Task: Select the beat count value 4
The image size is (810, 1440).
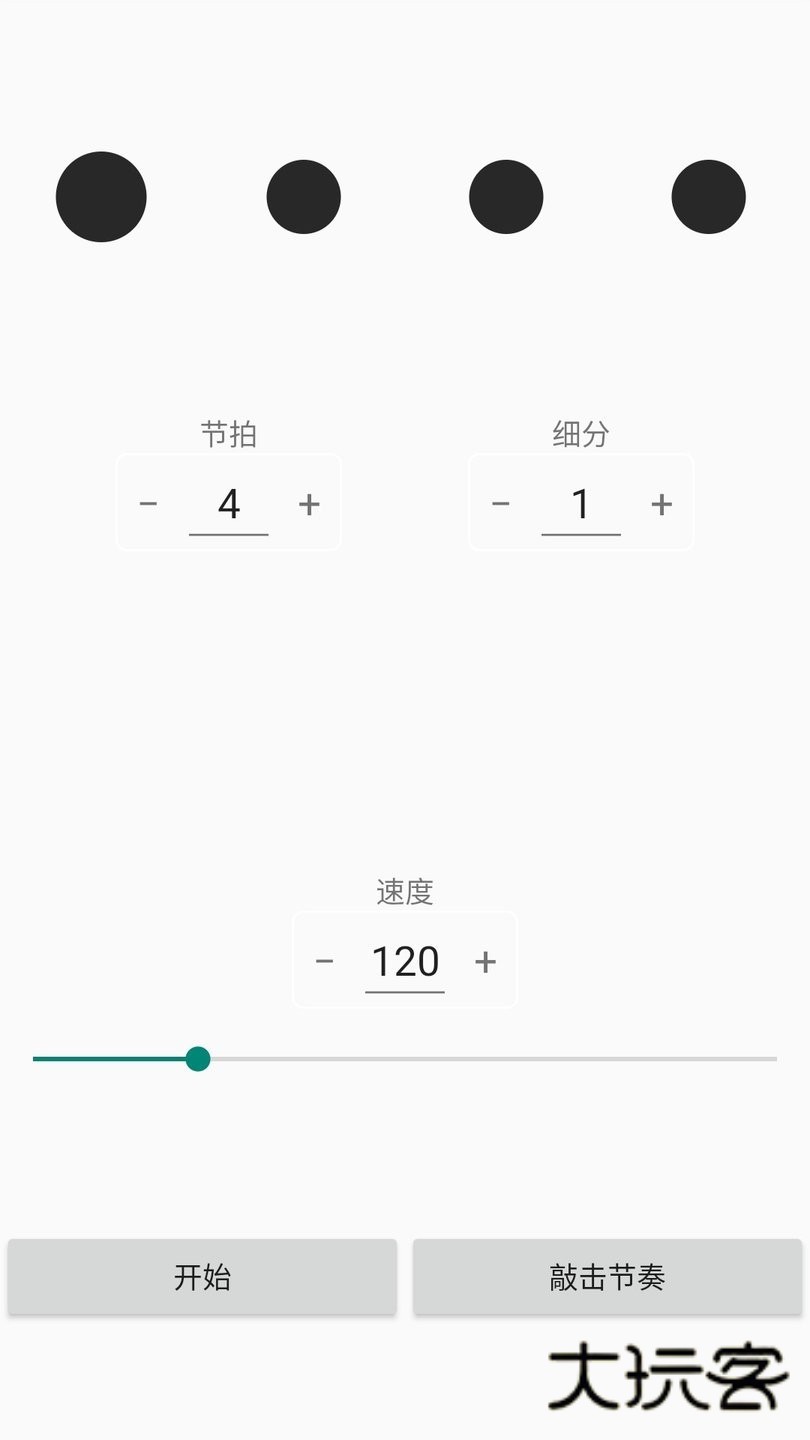Action: 228,503
